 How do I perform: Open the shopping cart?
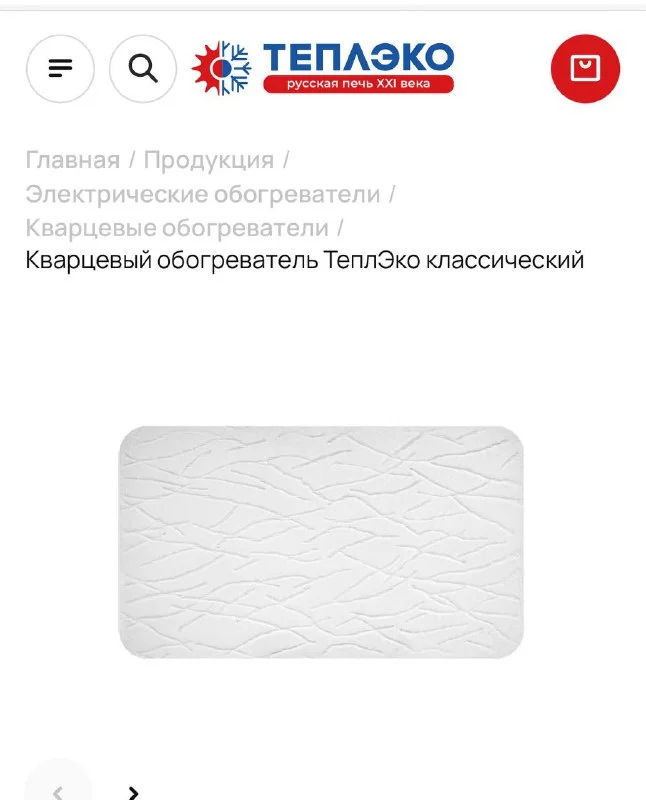pos(585,68)
